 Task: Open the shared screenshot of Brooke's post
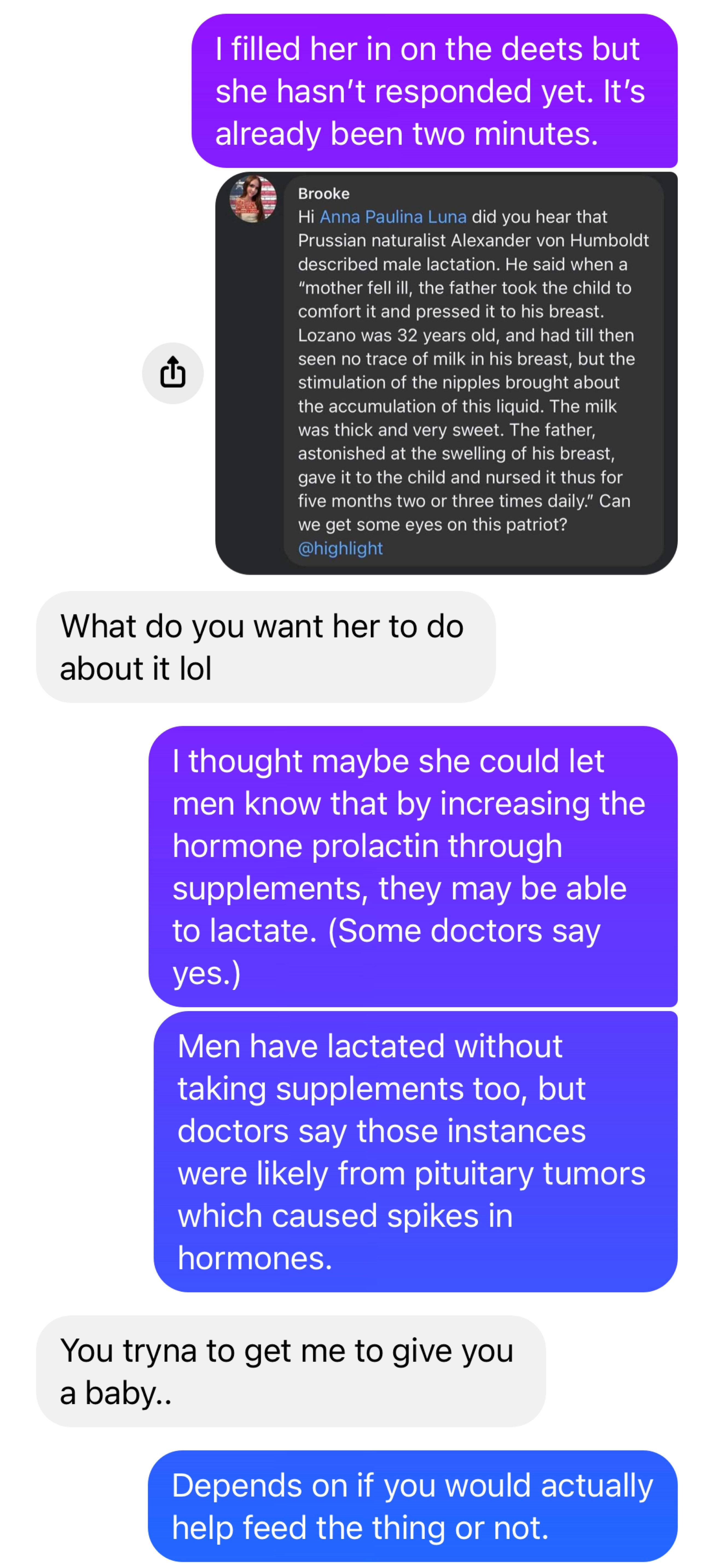446,373
